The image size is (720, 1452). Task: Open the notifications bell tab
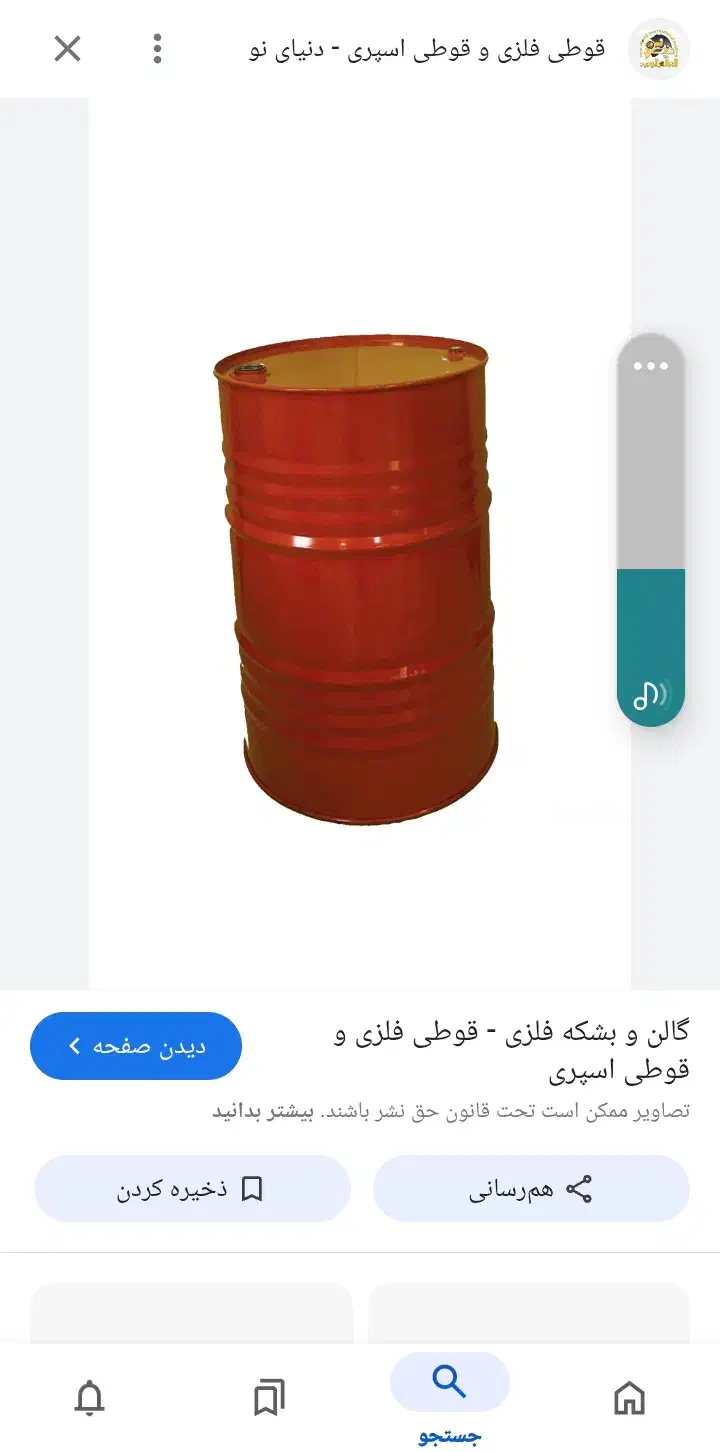tap(90, 1397)
